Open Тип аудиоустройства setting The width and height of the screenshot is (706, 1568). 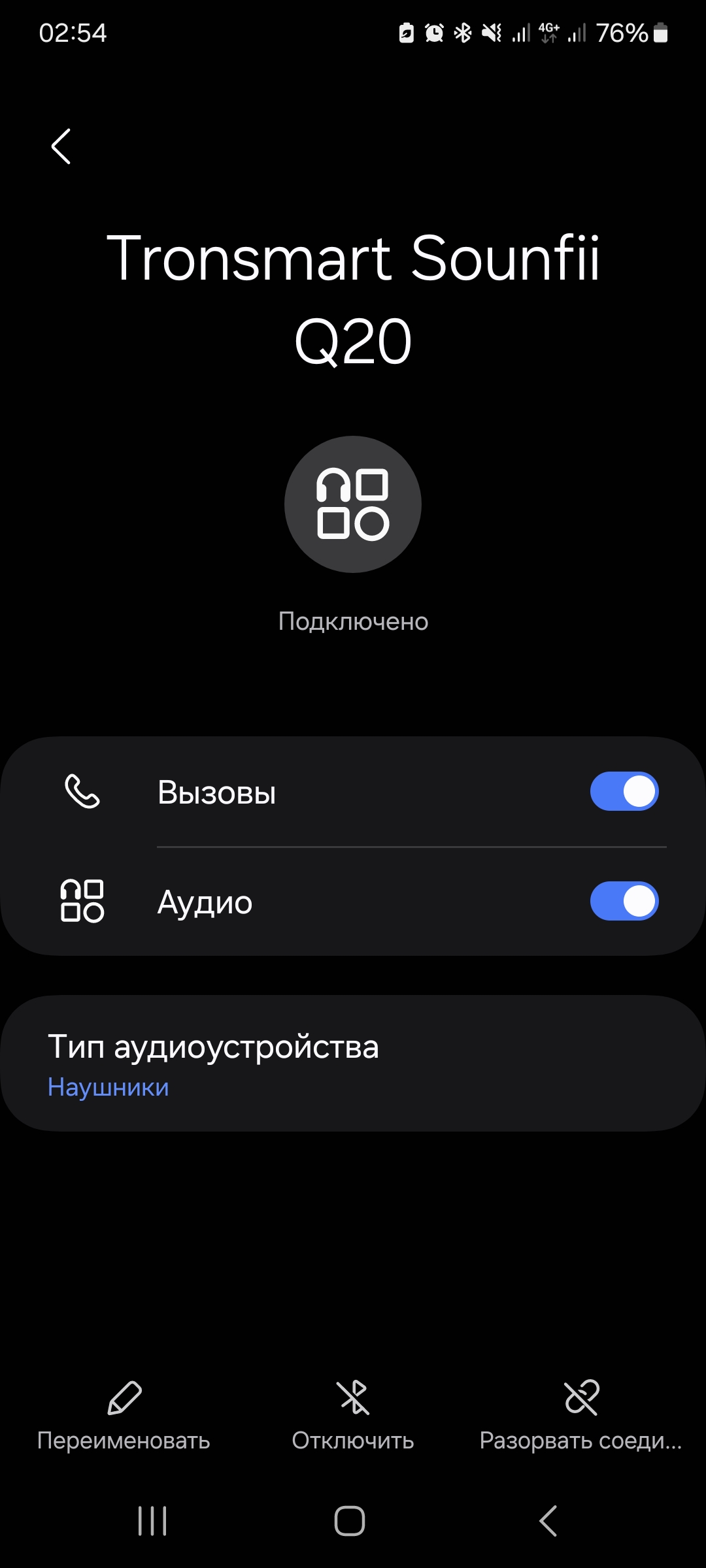click(x=353, y=1063)
